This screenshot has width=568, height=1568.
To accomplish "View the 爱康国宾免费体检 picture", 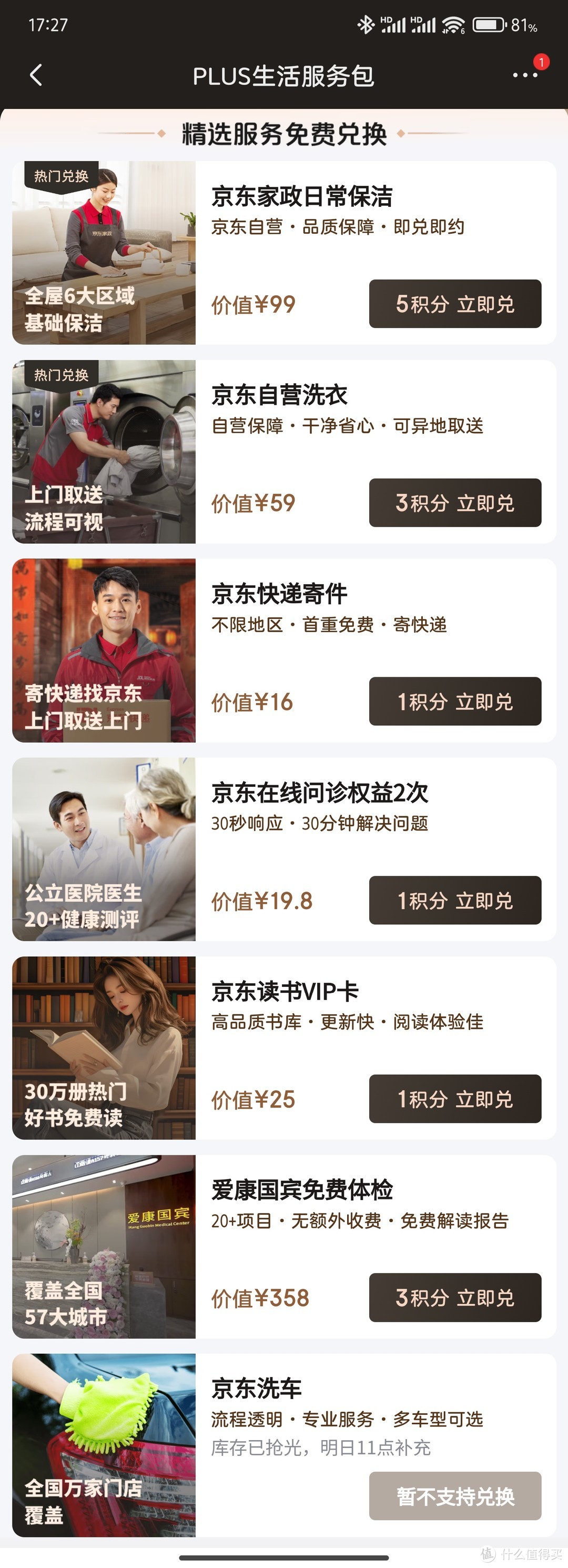I will [104, 1246].
